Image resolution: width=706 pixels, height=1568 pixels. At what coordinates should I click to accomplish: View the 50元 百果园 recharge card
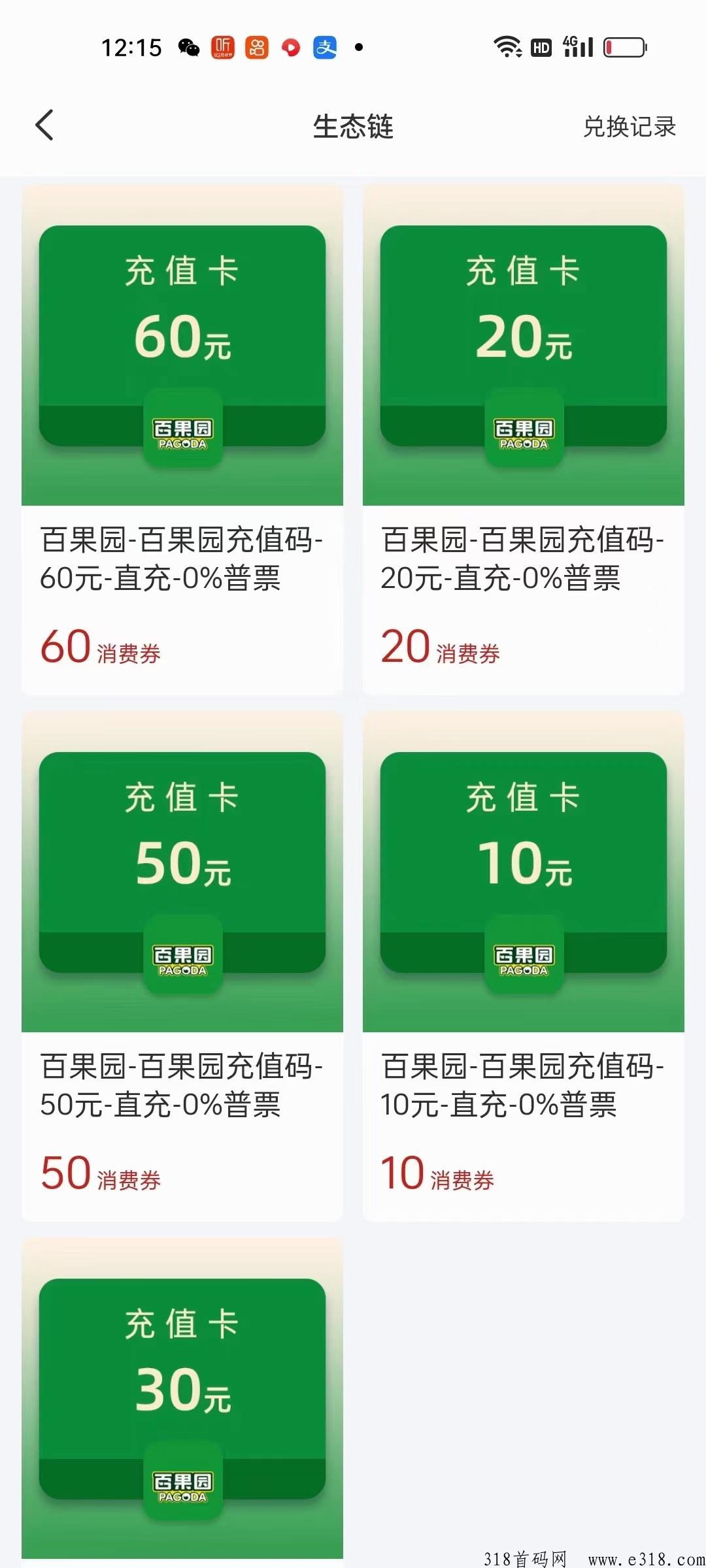point(182,966)
